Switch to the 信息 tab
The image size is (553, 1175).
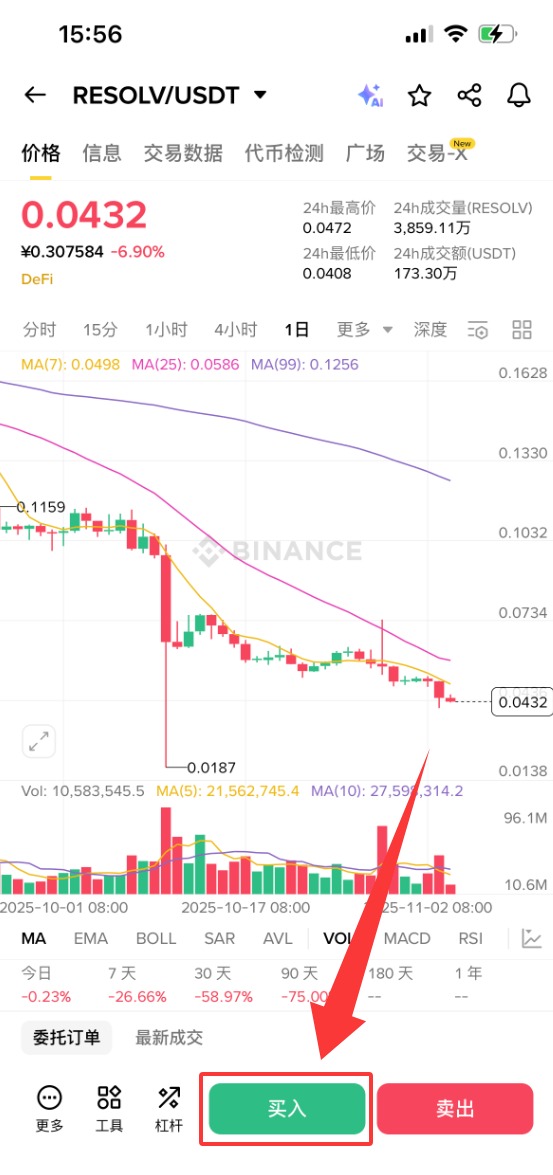(x=102, y=154)
